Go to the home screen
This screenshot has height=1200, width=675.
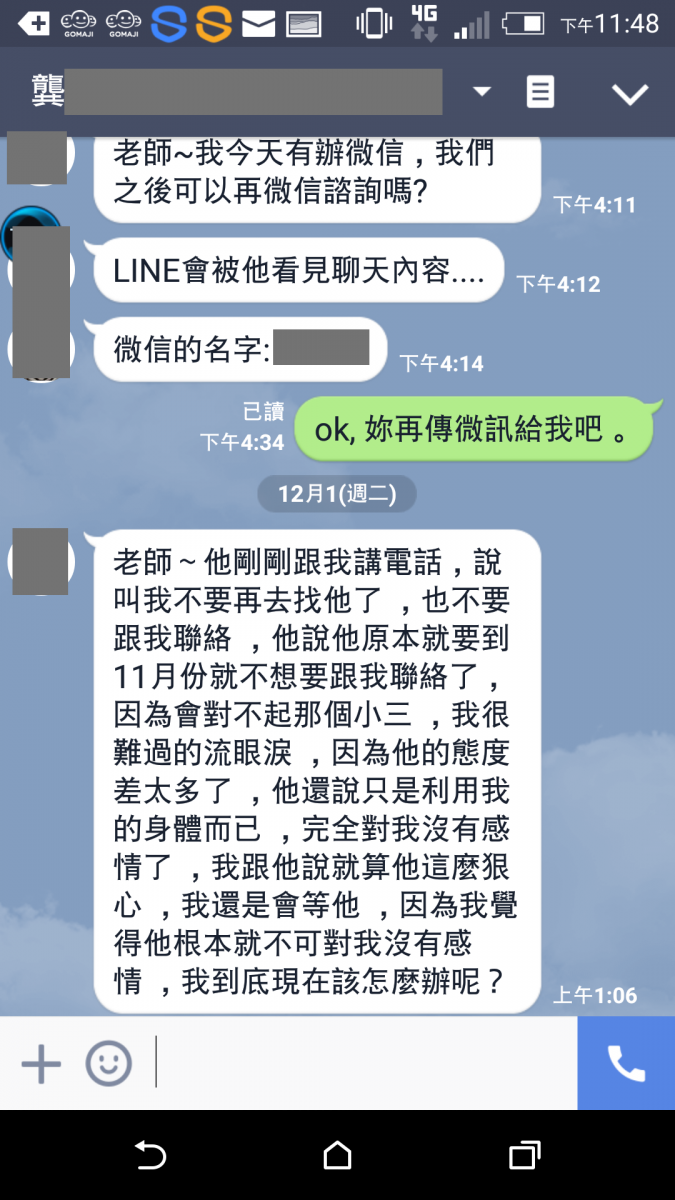point(337,1156)
